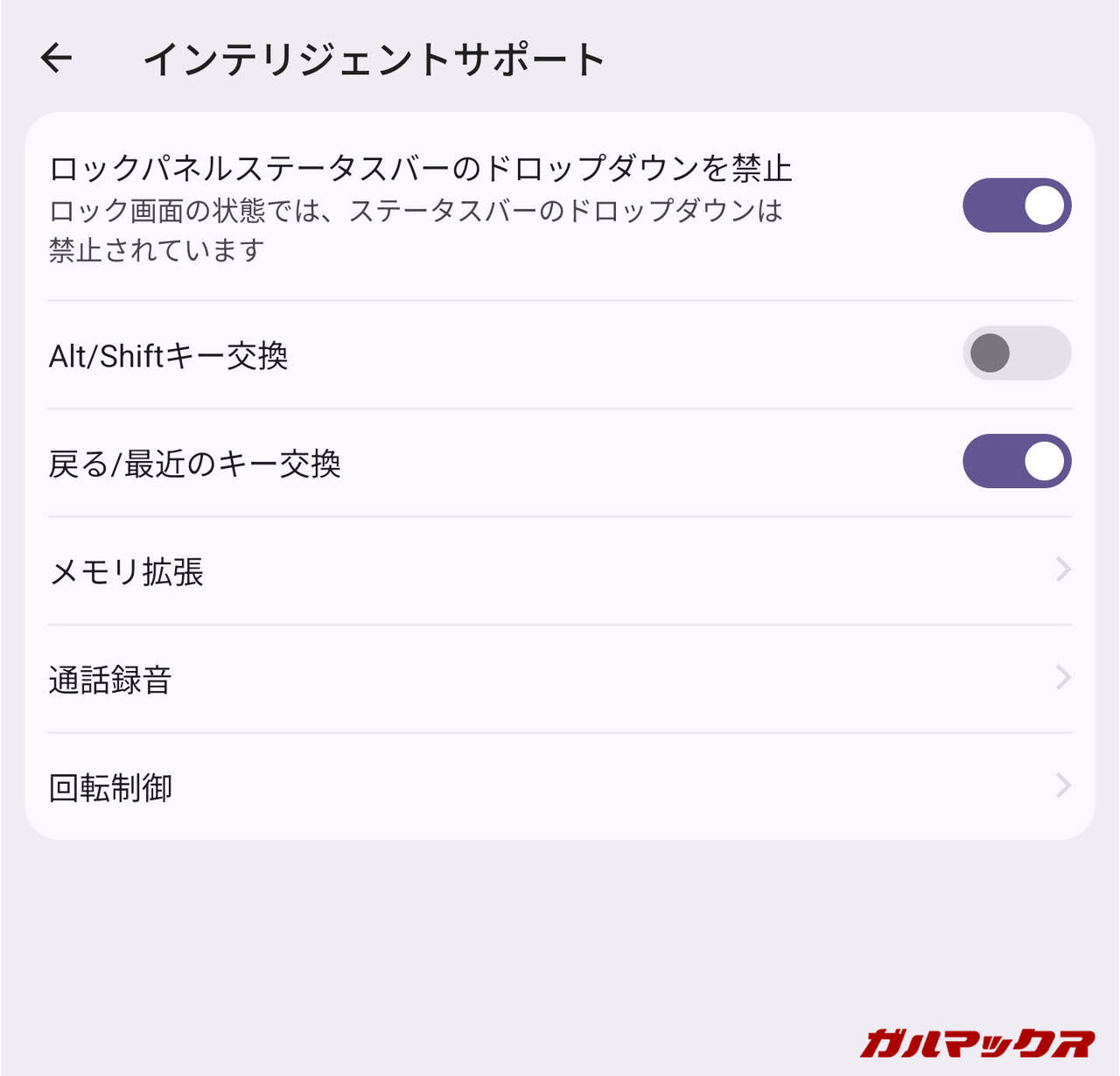Enable Alt/Shiftキー交換 switch
Screen dimensions: 1120x1076
coord(1017,353)
